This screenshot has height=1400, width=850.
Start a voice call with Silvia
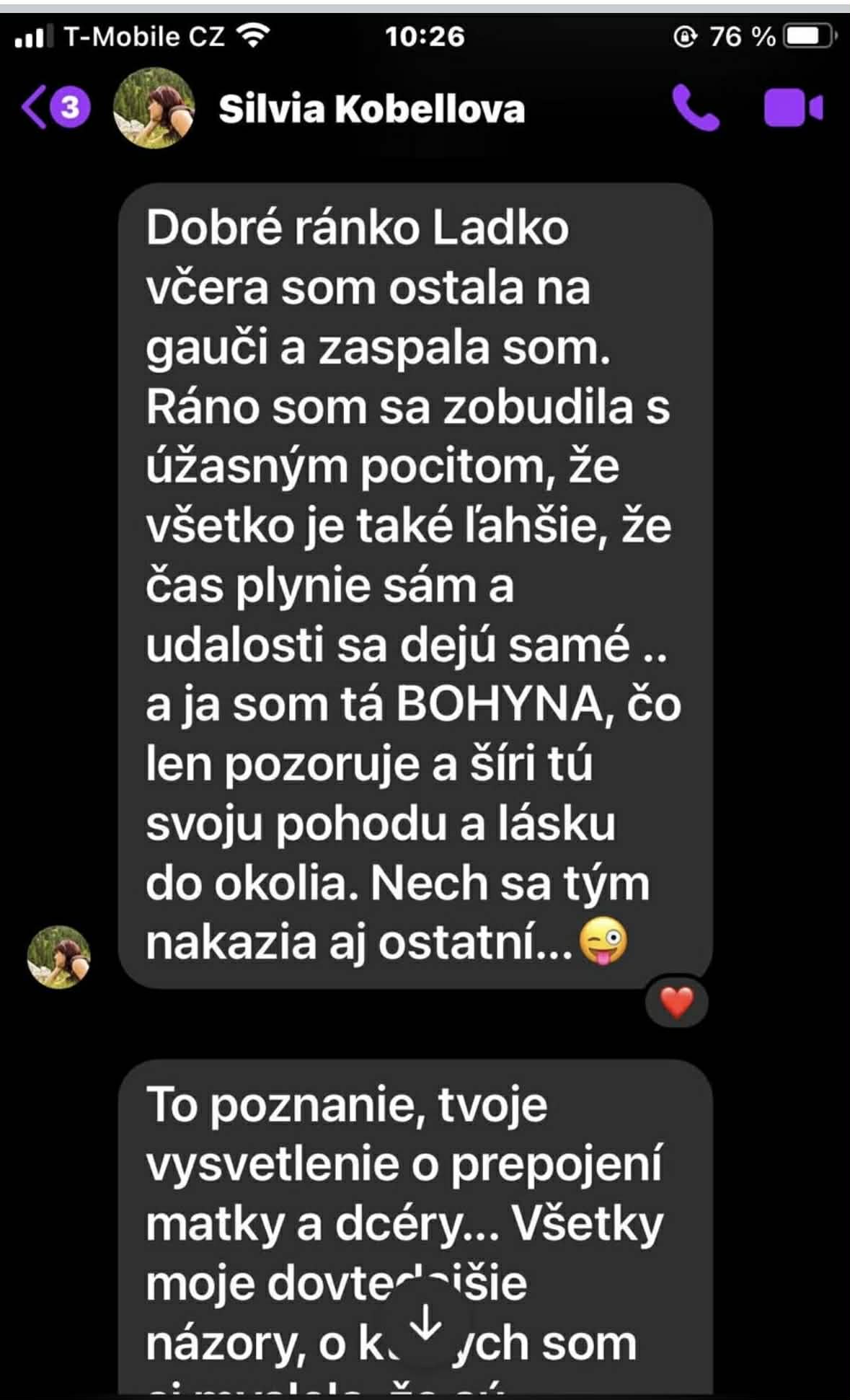[x=696, y=108]
